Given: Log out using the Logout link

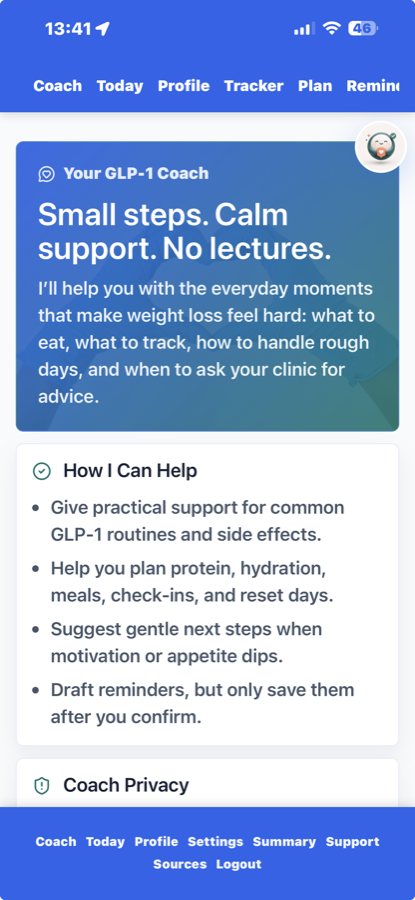Looking at the screenshot, I should [x=239, y=864].
